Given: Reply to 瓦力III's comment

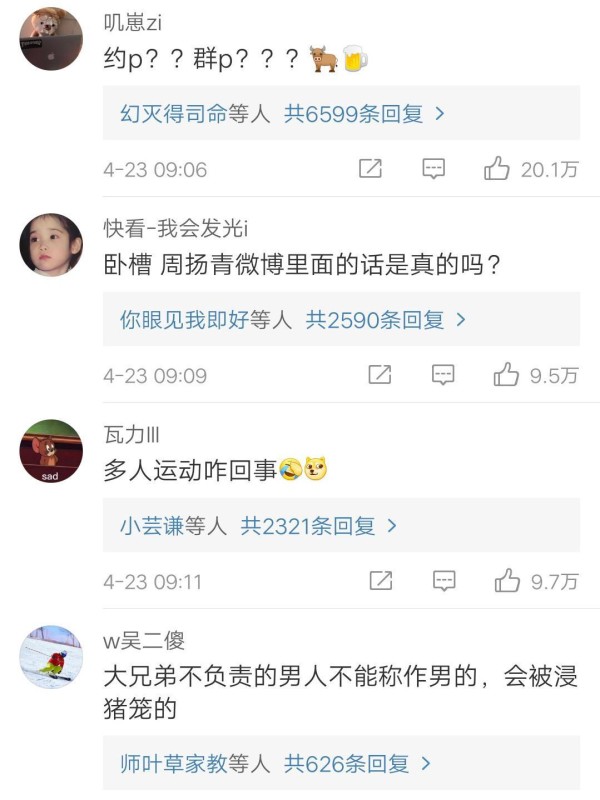Looking at the screenshot, I should pos(443,581).
